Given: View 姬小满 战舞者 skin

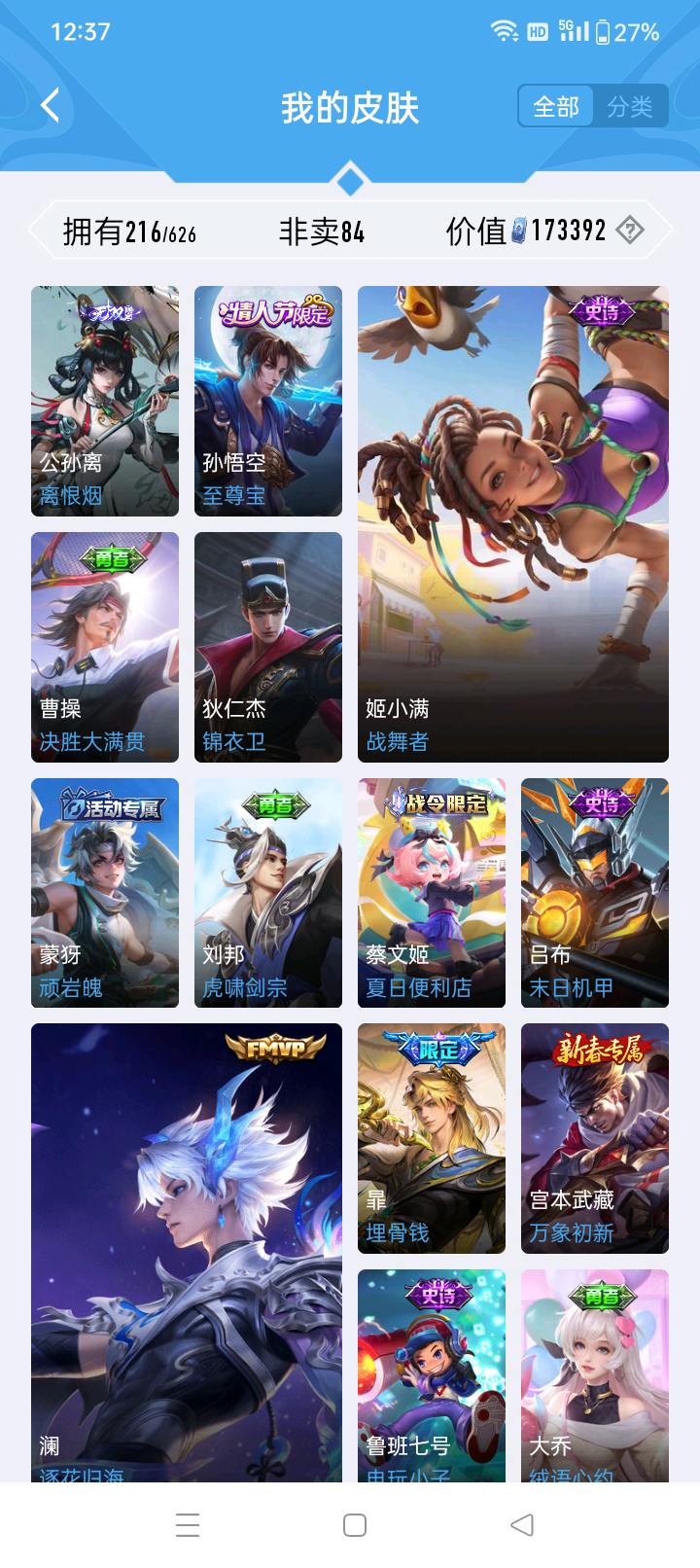Looking at the screenshot, I should point(513,523).
